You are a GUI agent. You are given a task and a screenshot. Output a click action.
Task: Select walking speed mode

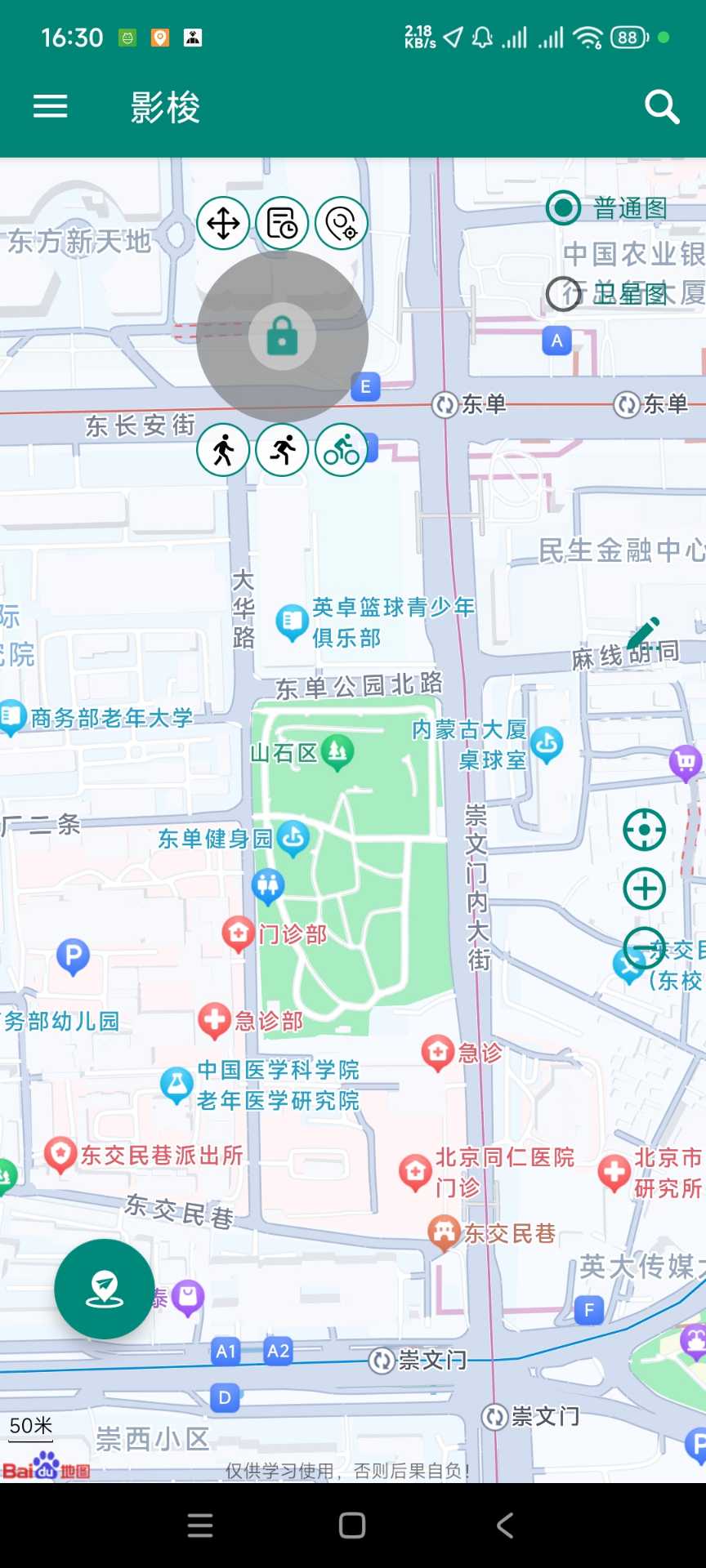pyautogui.click(x=223, y=449)
